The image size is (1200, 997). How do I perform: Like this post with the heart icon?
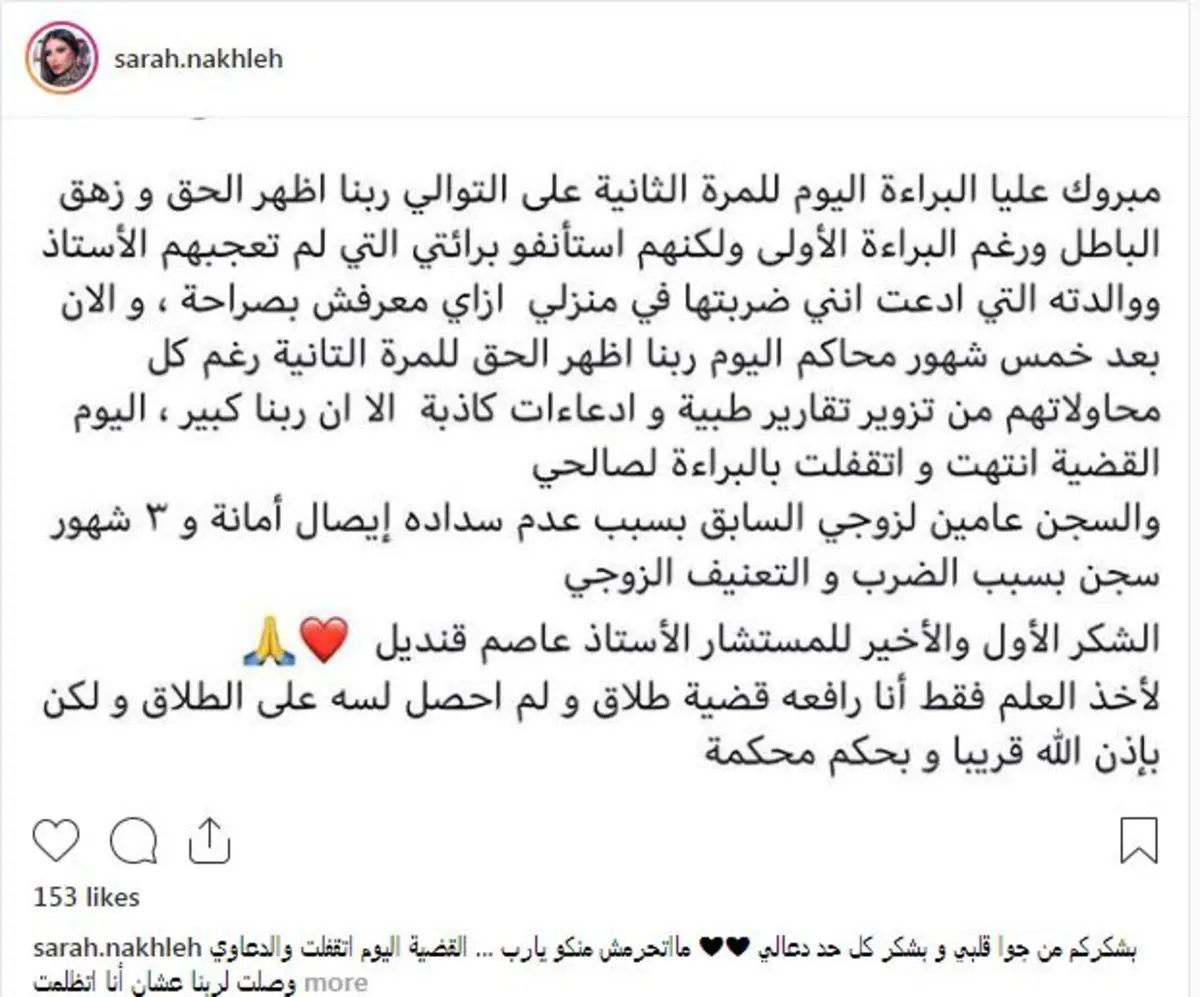pos(56,841)
